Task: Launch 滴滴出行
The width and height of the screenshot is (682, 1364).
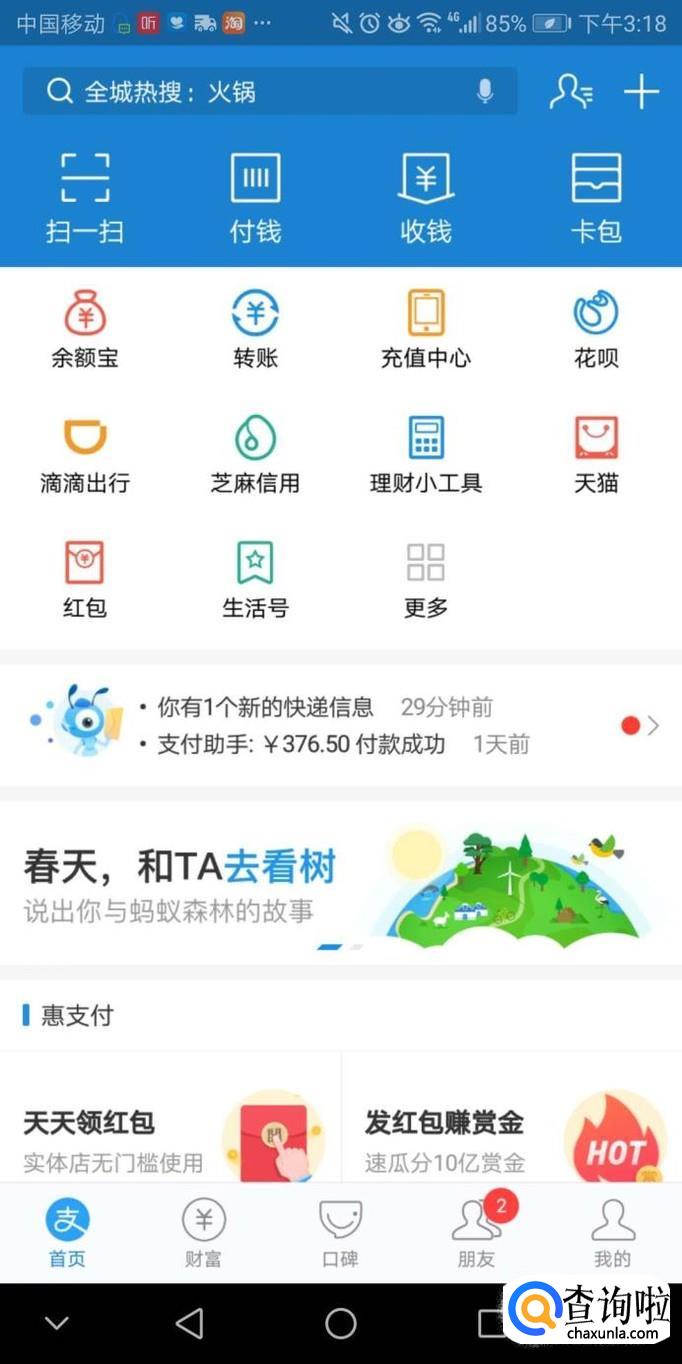Action: coord(85,455)
